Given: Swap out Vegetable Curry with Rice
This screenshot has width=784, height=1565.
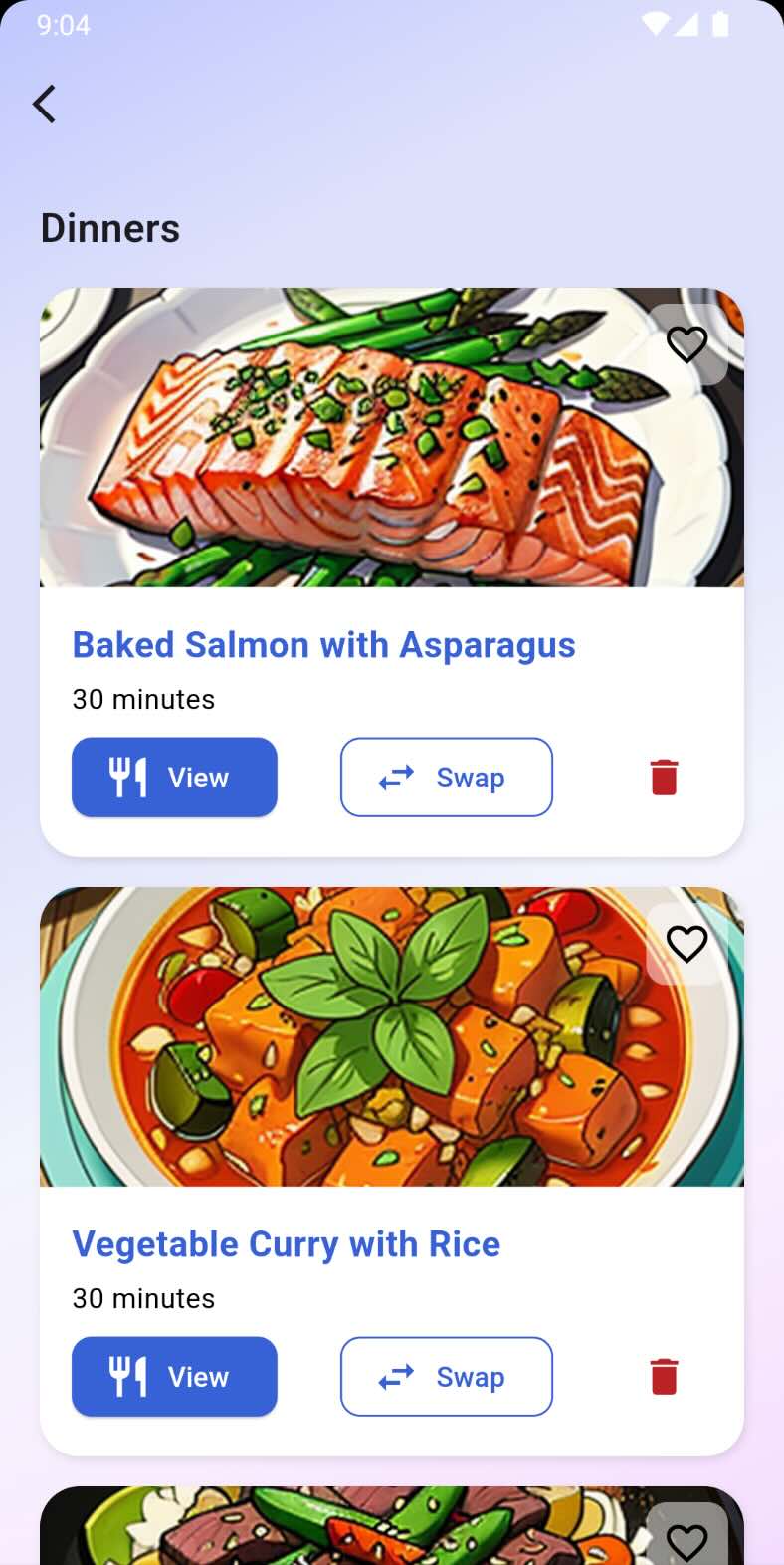Looking at the screenshot, I should [x=446, y=1377].
